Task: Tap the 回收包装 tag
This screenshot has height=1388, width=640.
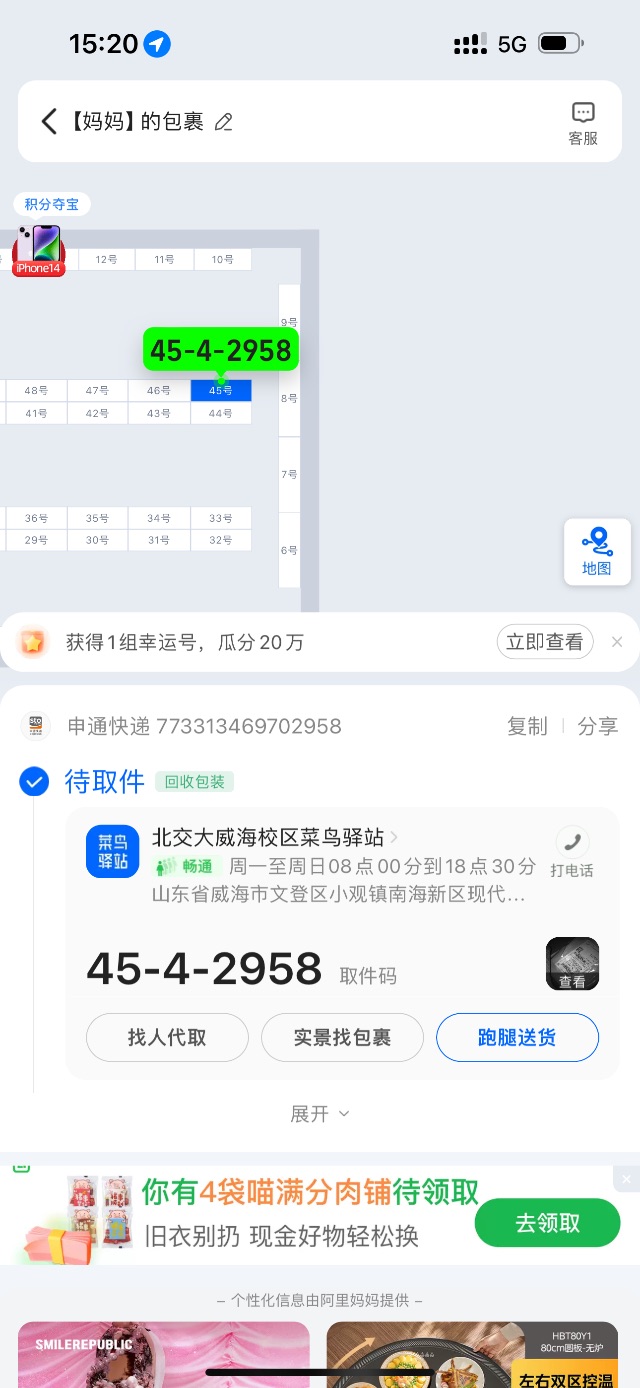Action: [194, 782]
